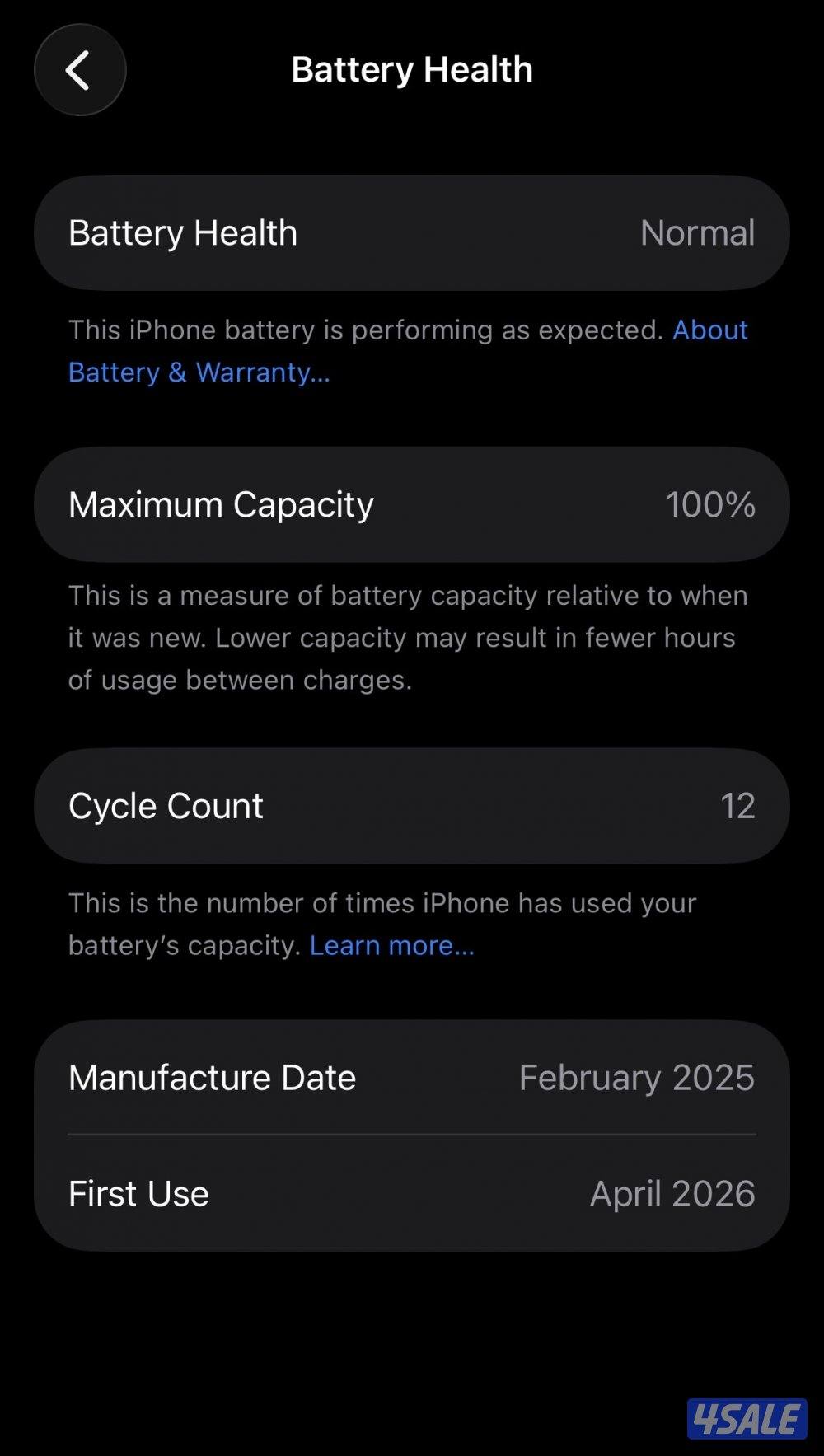Open details for the Normal status
Viewport: 824px width, 1456px height.
(x=698, y=232)
